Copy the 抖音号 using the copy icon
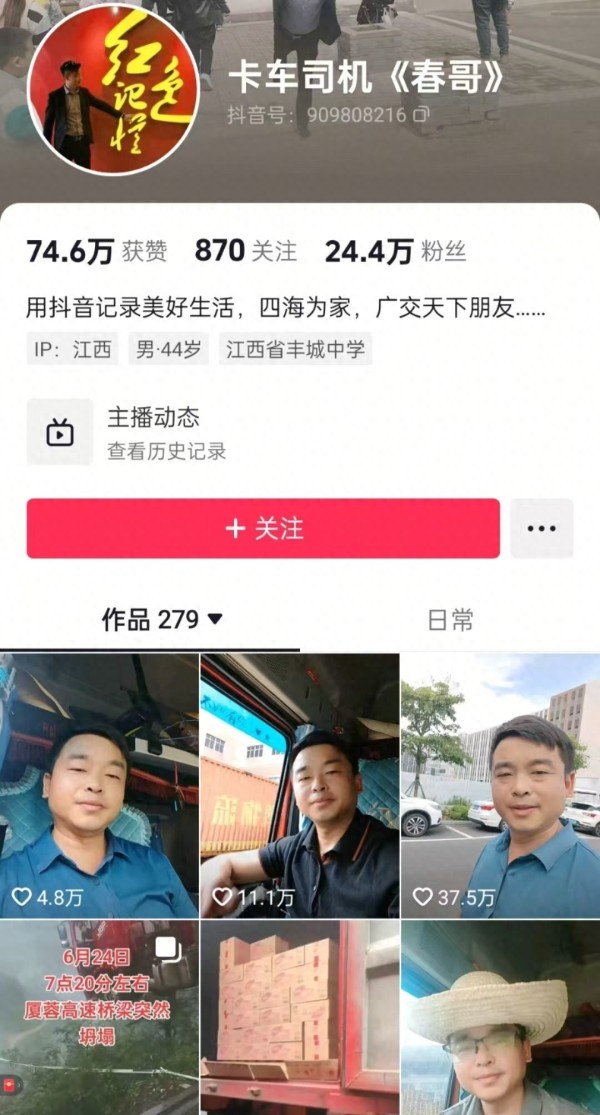This screenshot has height=1115, width=600. coord(421,115)
